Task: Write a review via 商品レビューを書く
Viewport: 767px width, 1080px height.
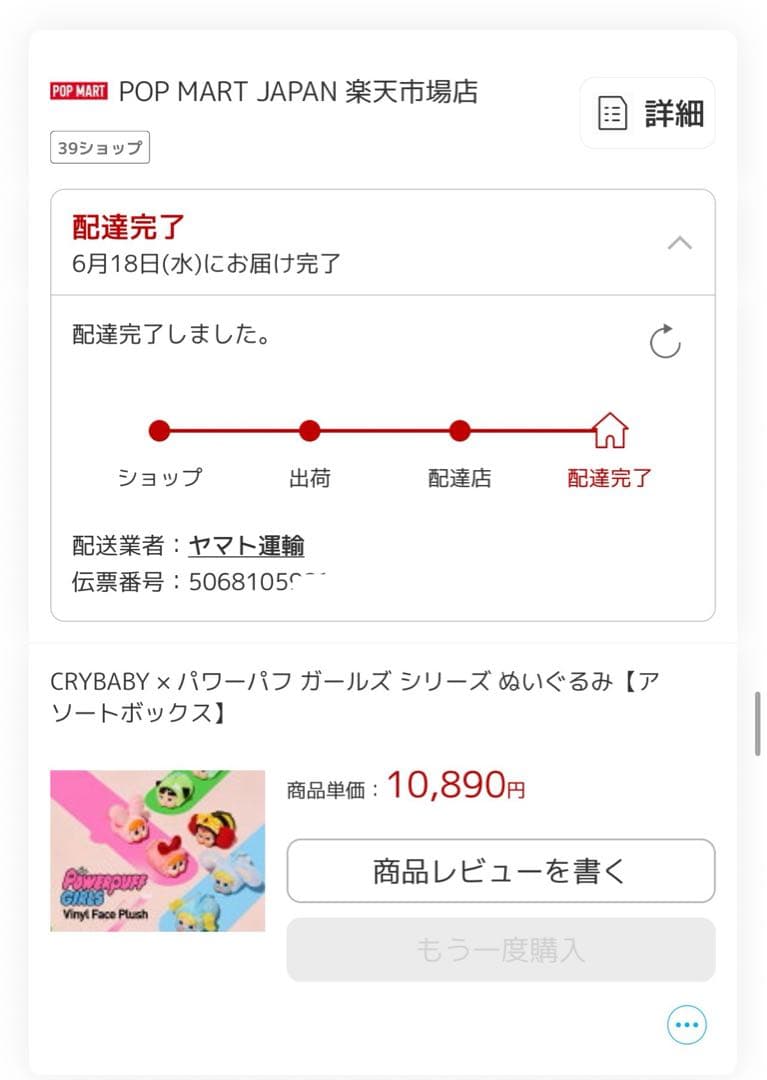Action: [500, 870]
